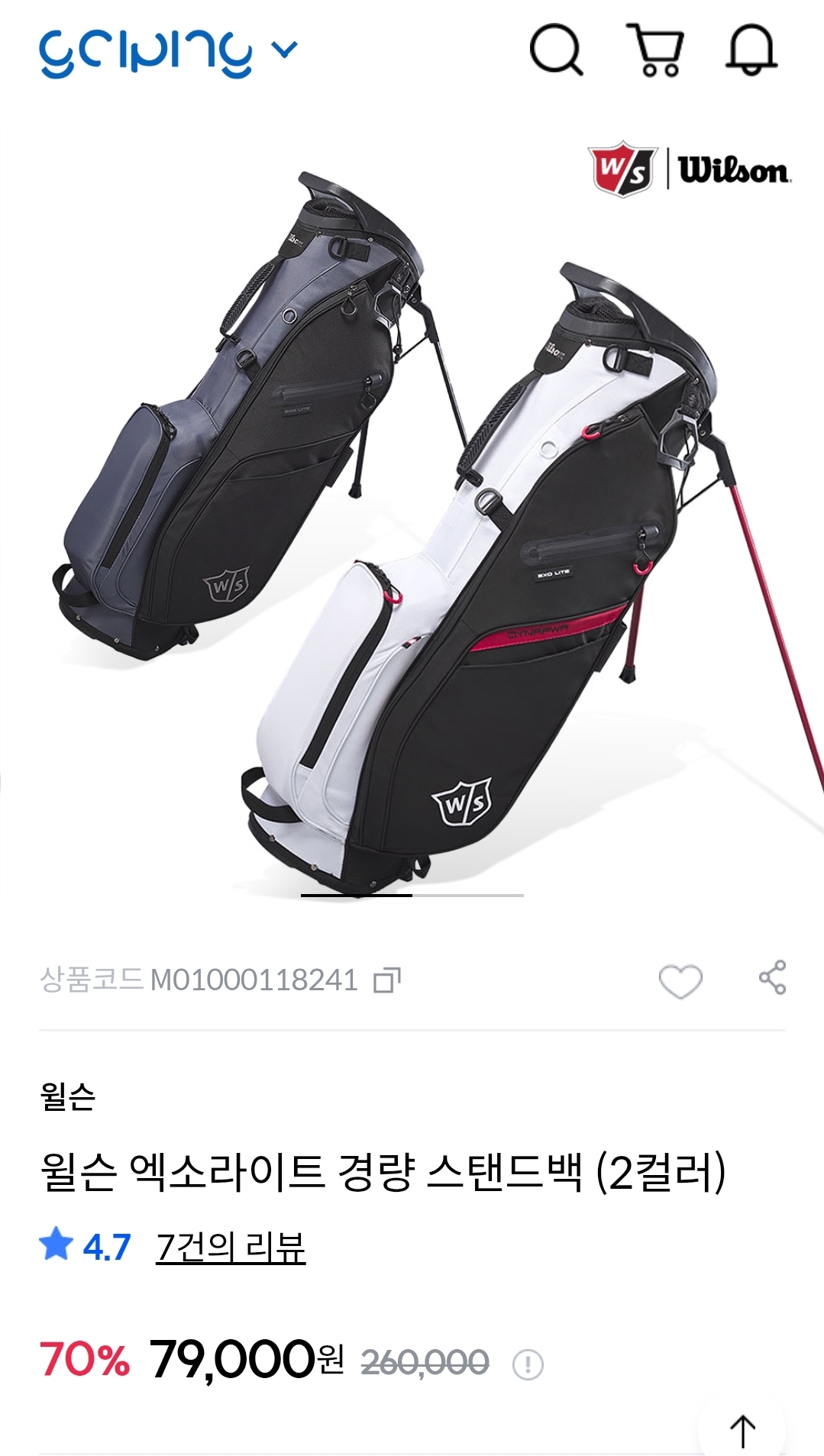
Task: Add product to wishlist heart
Action: tap(680, 980)
